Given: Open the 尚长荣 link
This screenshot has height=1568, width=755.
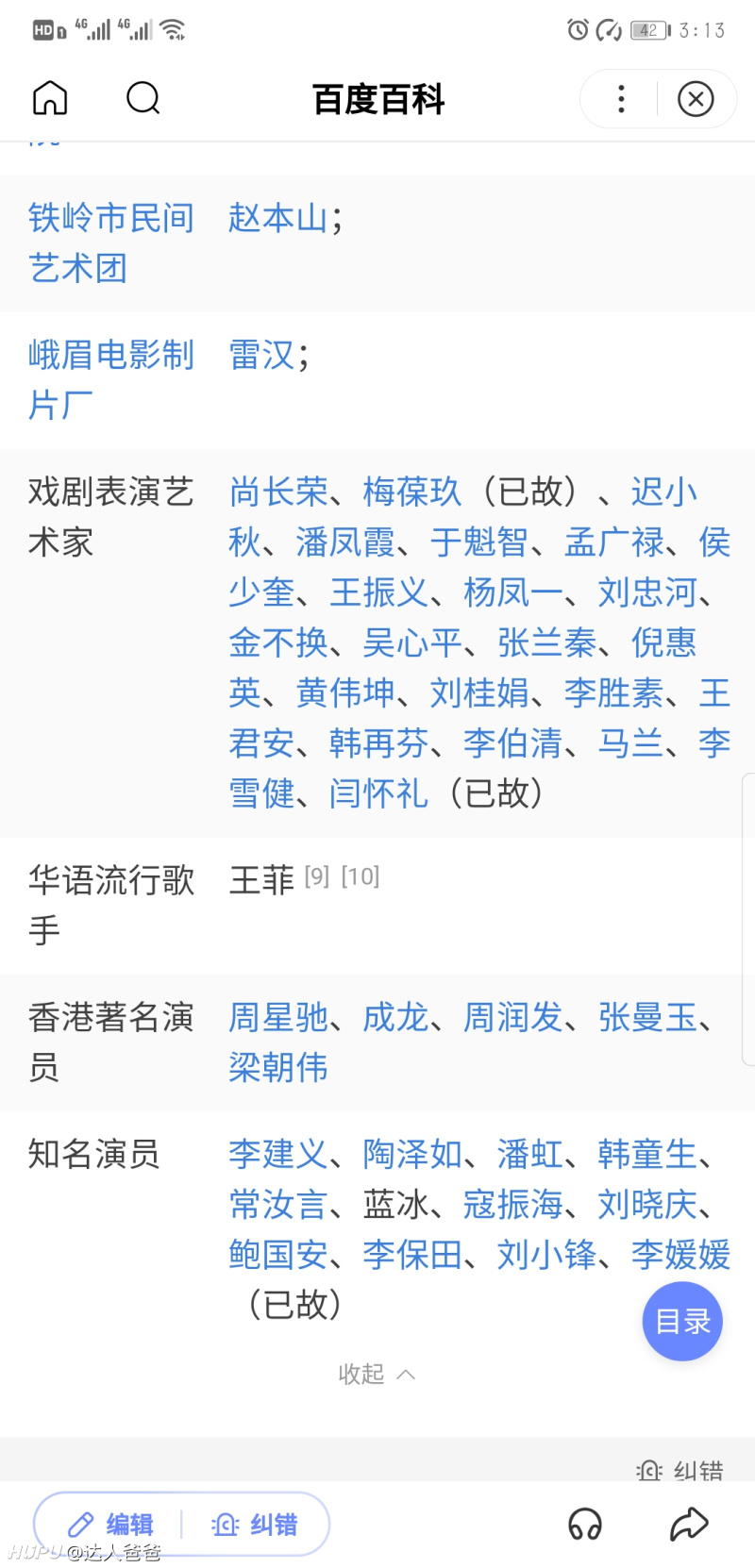Looking at the screenshot, I should 278,492.
